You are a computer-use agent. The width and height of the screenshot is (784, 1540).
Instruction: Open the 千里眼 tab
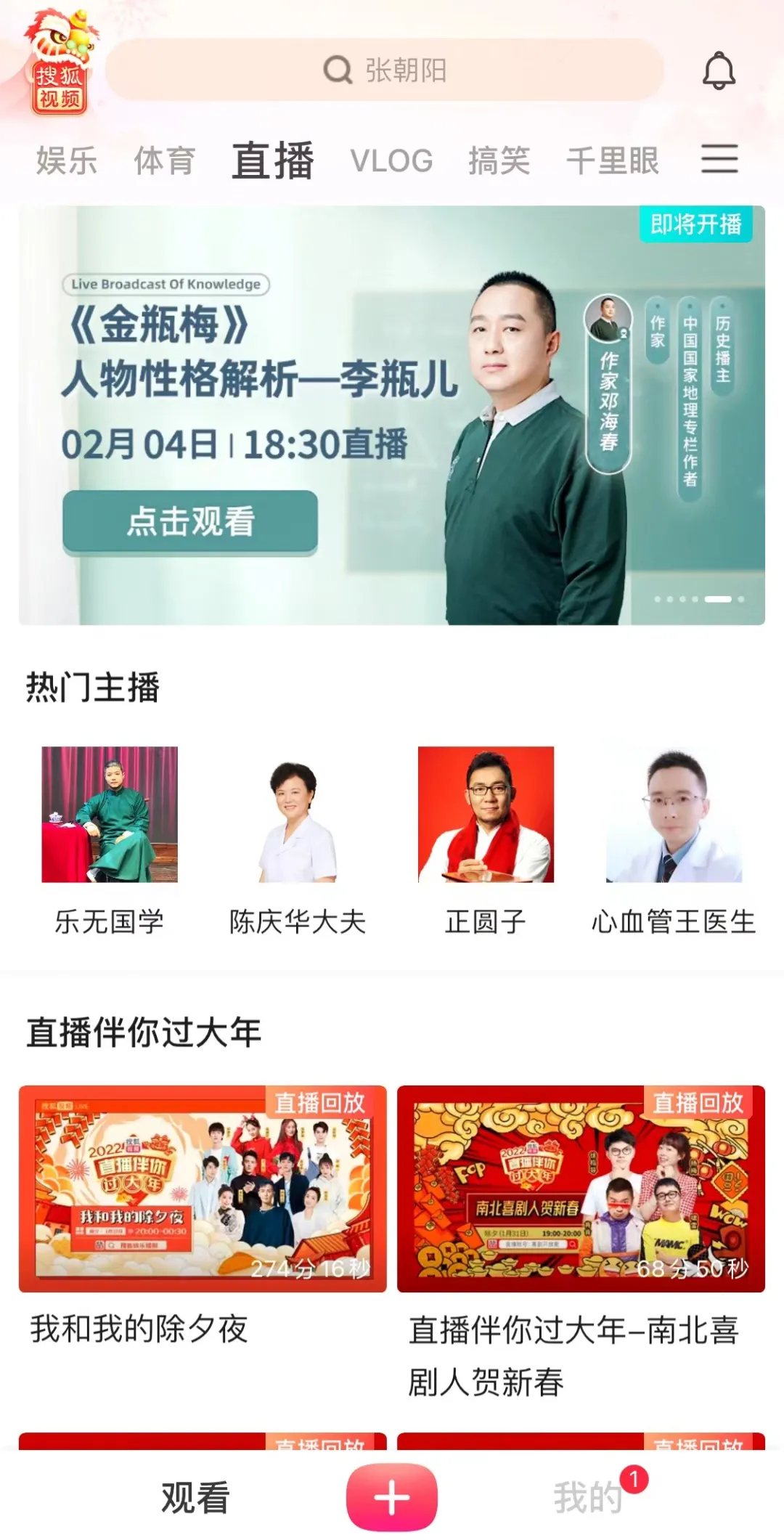(612, 160)
